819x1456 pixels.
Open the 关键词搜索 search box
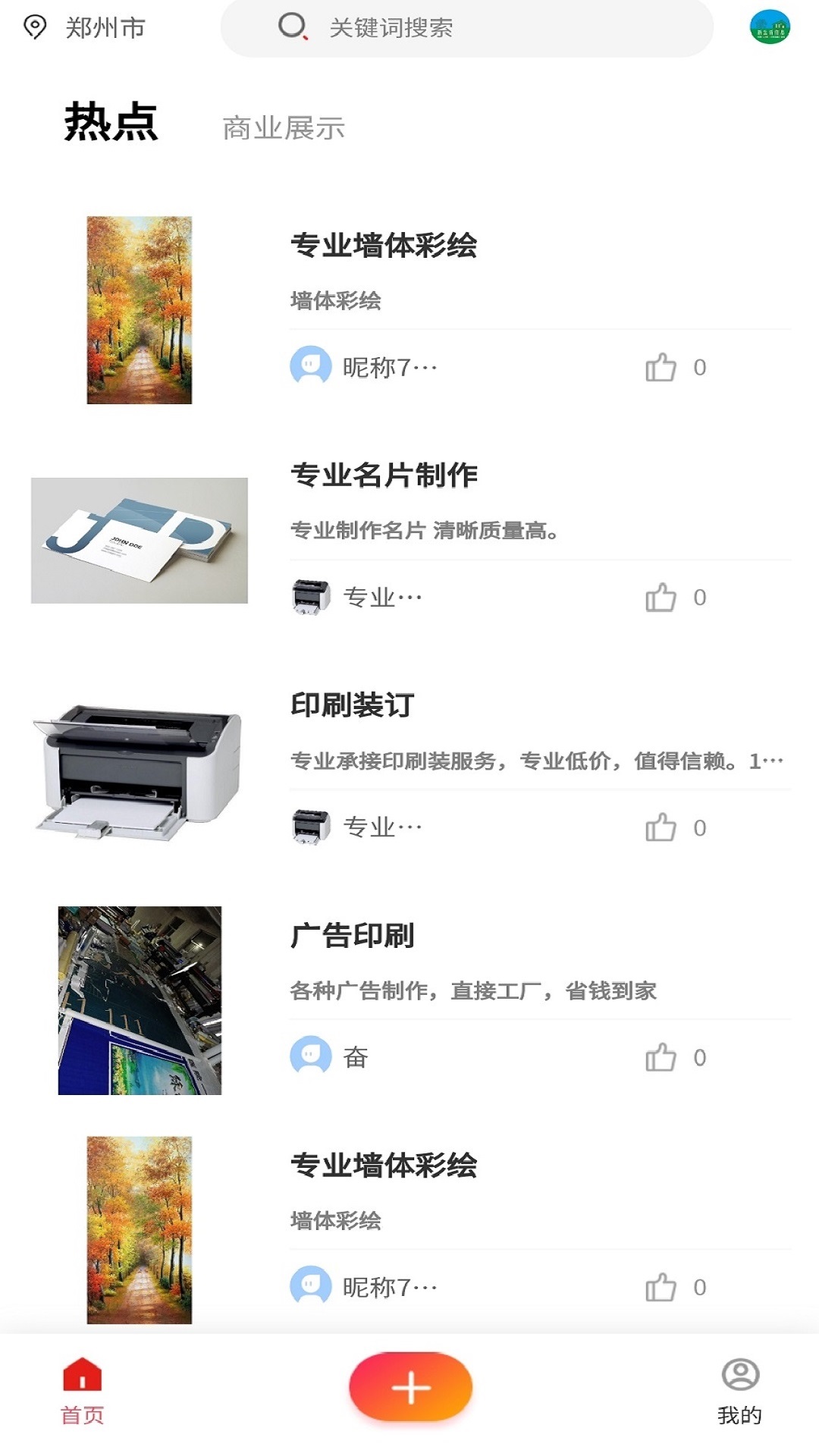pos(466,28)
